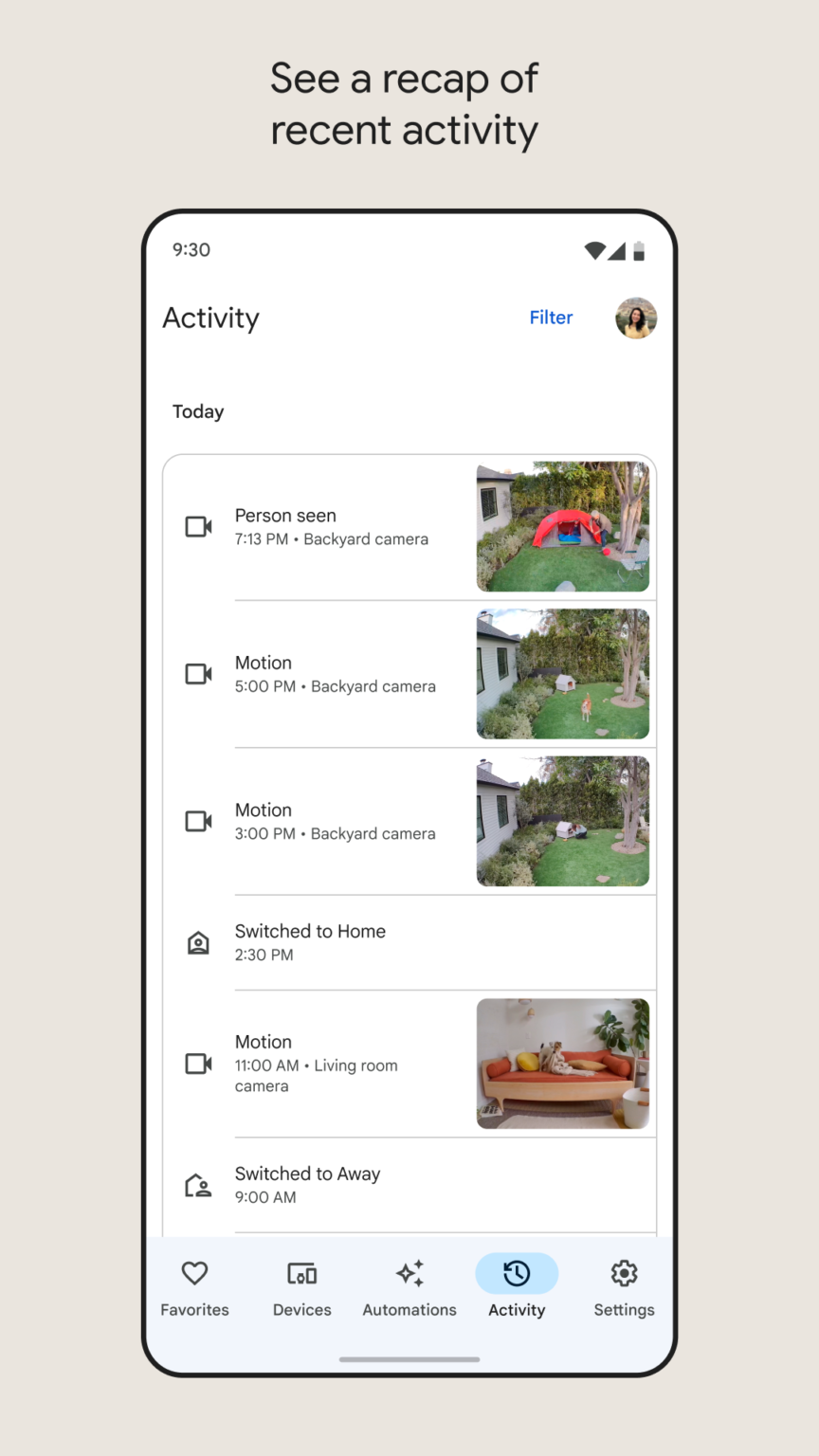819x1456 pixels.
Task: Click the Today section header
Action: click(197, 411)
